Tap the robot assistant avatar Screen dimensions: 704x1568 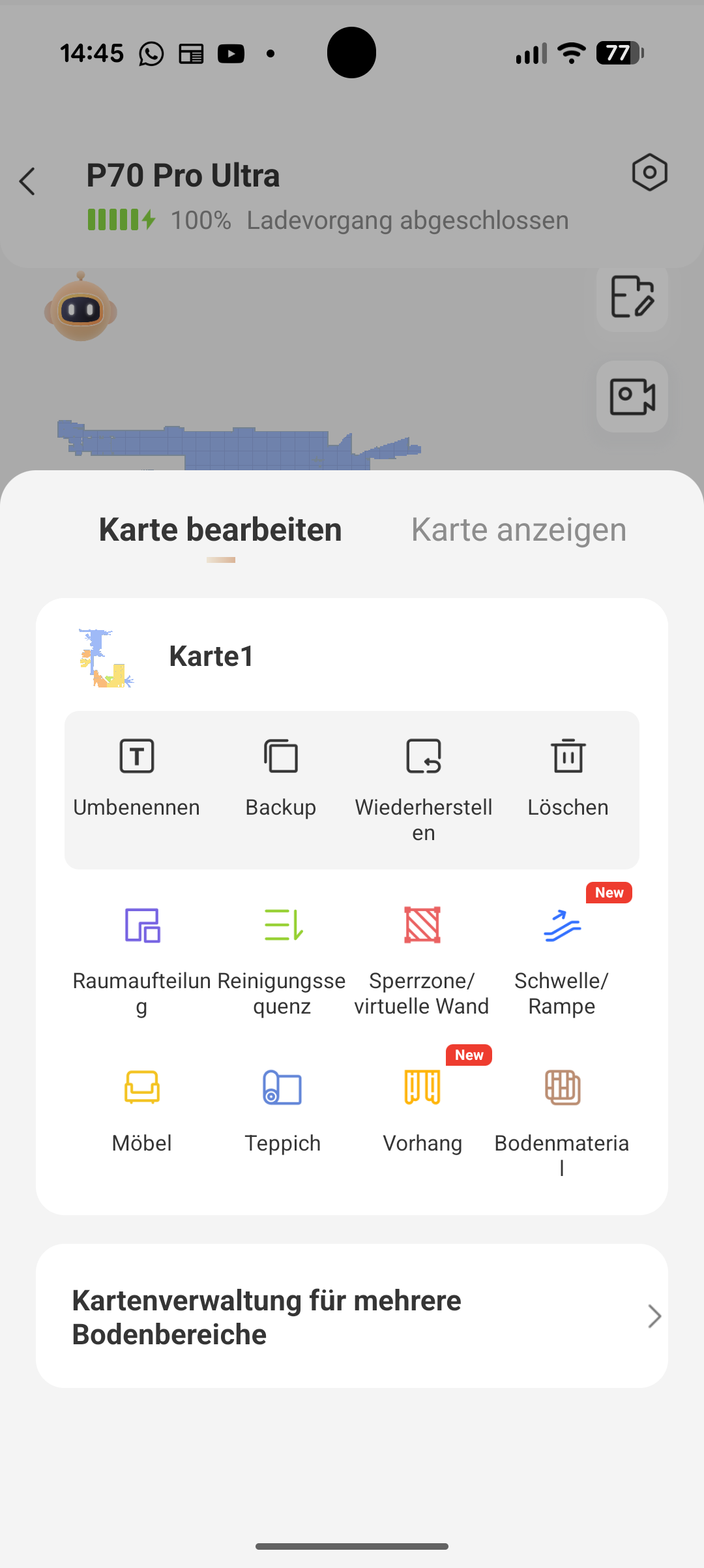coord(81,308)
